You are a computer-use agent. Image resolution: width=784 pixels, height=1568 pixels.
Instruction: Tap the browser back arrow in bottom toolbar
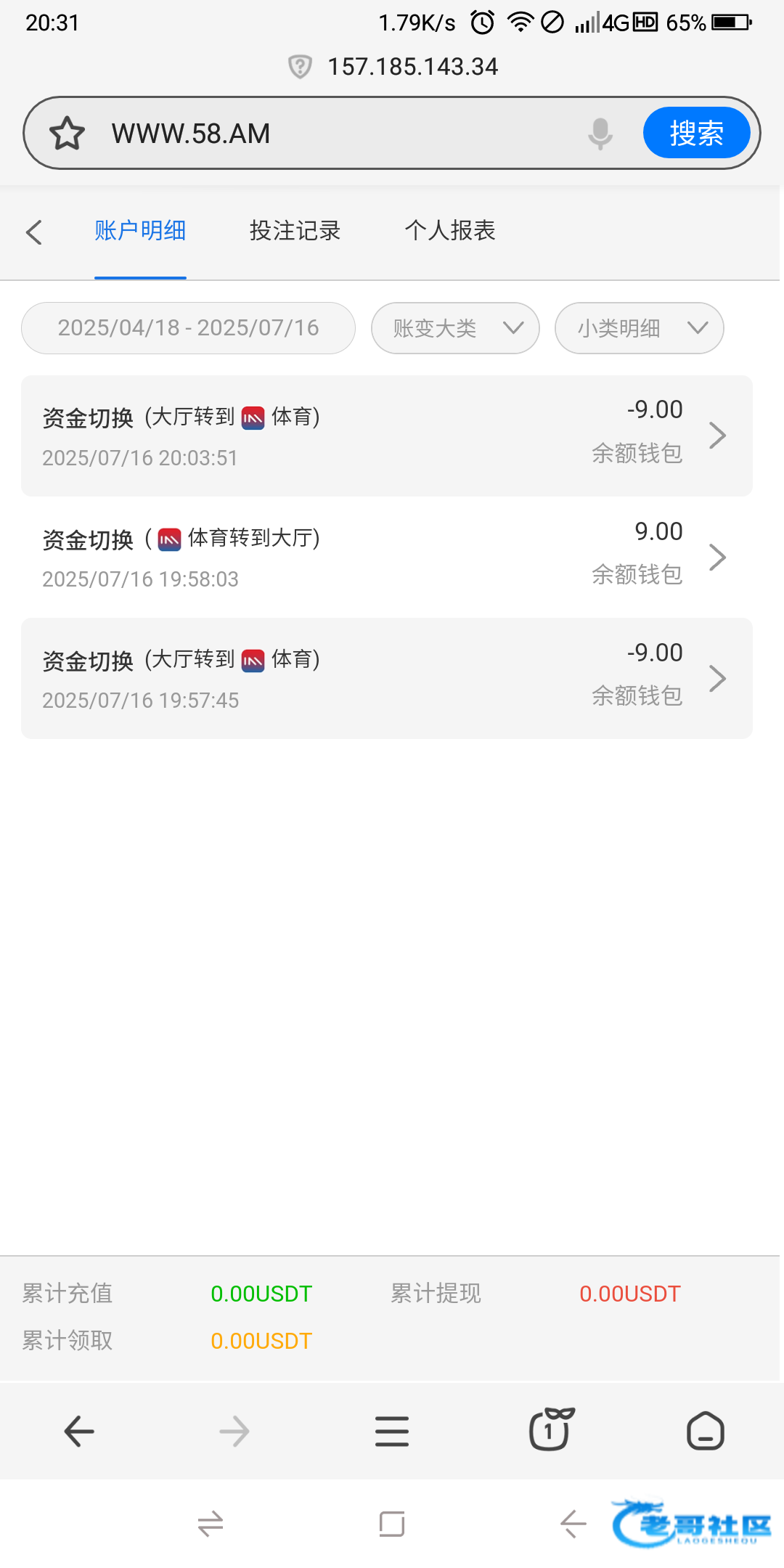[79, 1432]
